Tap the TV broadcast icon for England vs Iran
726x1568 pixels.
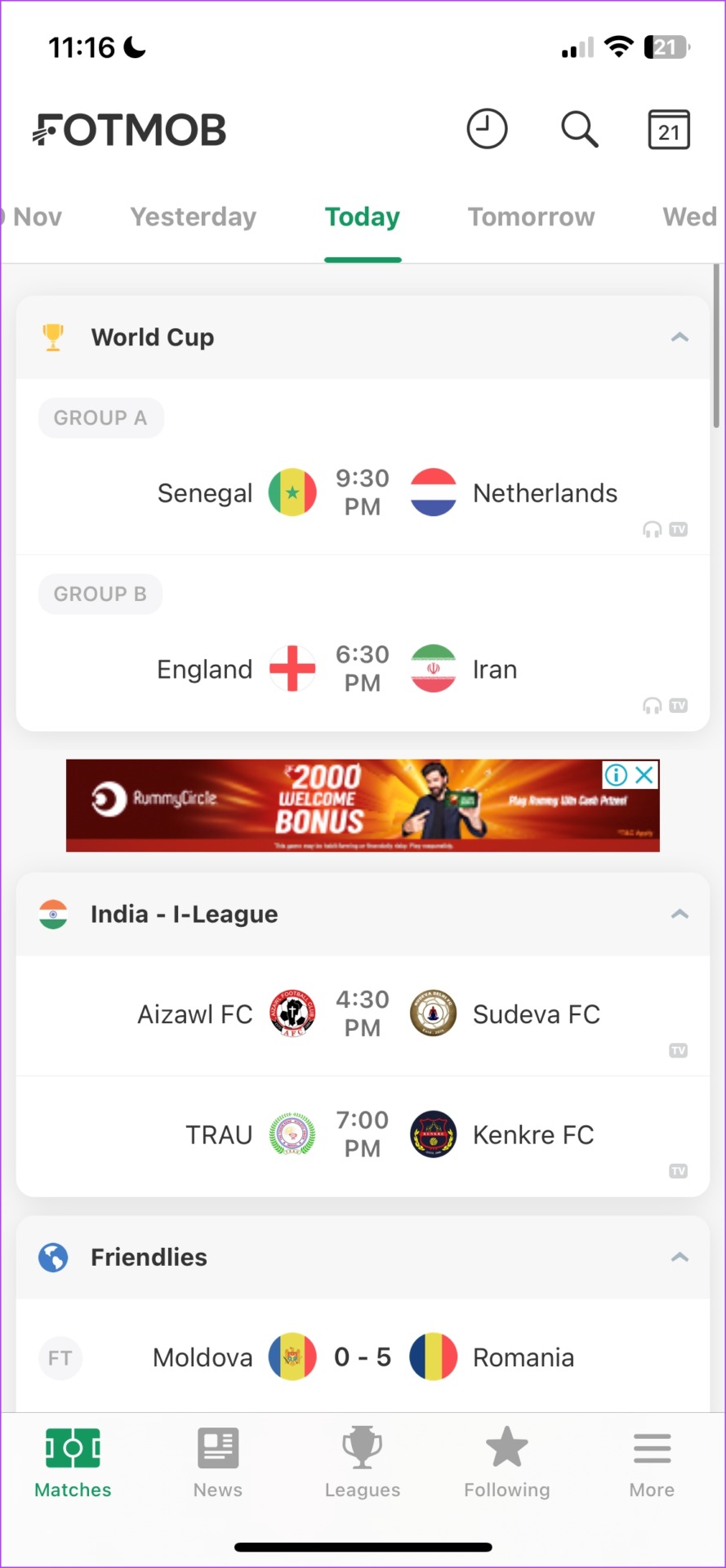678,706
